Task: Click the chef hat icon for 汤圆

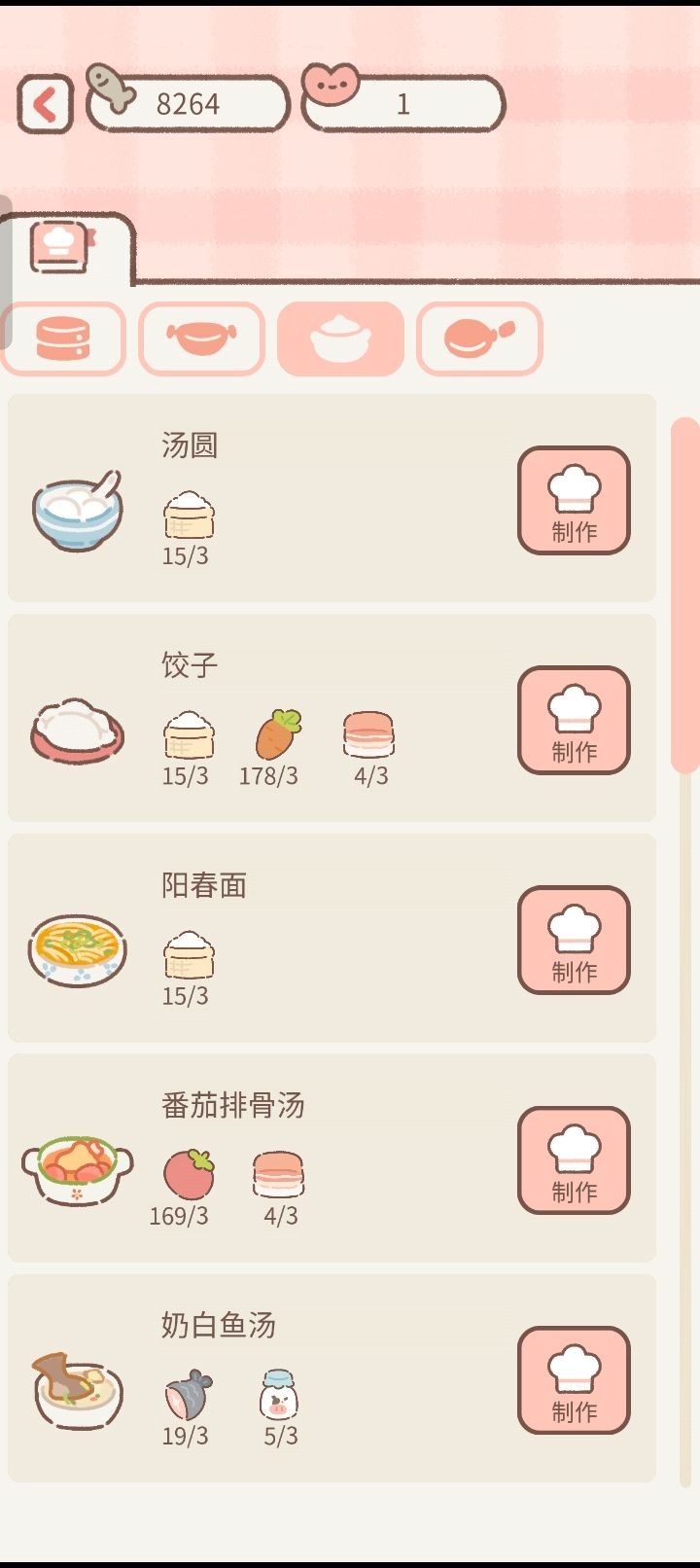Action: 574,500
